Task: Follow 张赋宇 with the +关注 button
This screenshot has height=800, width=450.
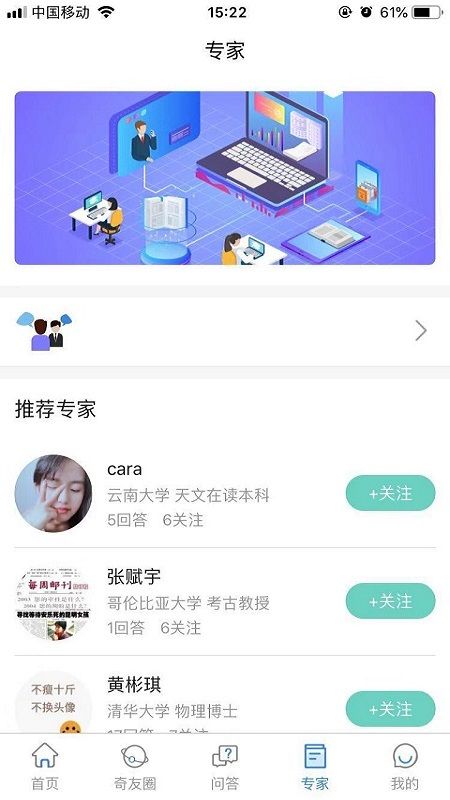Action: tap(391, 602)
